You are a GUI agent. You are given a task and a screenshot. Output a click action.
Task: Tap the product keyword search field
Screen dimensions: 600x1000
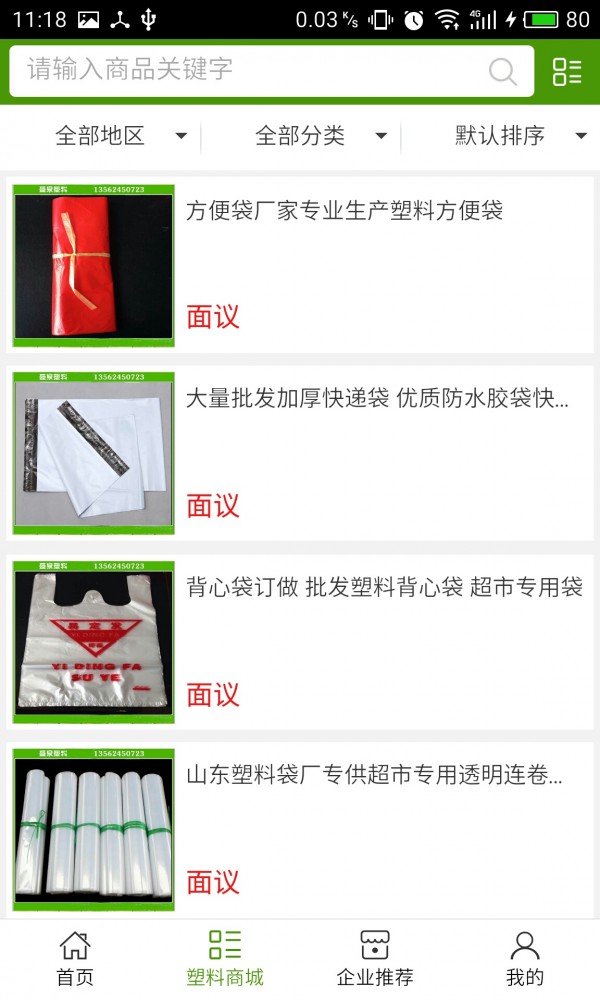(x=272, y=71)
